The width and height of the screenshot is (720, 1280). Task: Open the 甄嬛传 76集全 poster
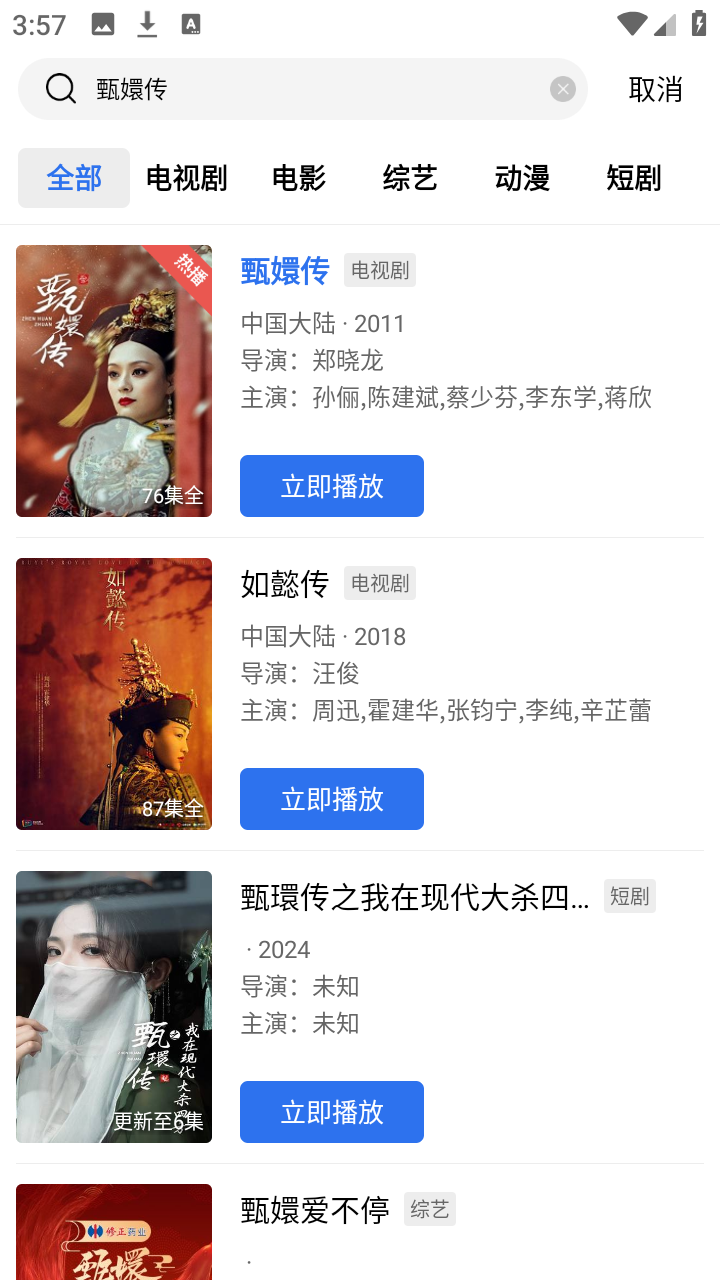pos(114,381)
